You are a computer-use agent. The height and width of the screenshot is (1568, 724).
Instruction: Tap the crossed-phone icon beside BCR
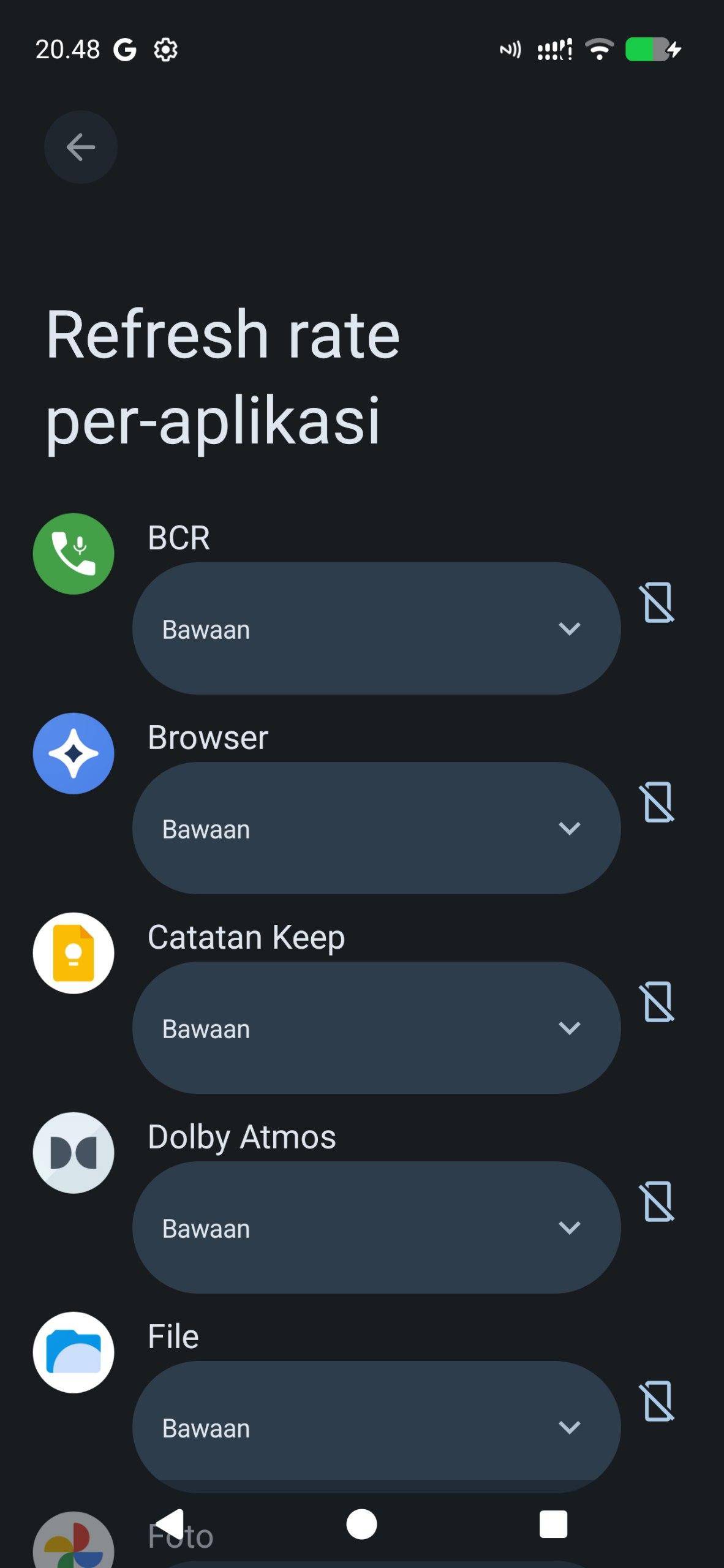658,603
